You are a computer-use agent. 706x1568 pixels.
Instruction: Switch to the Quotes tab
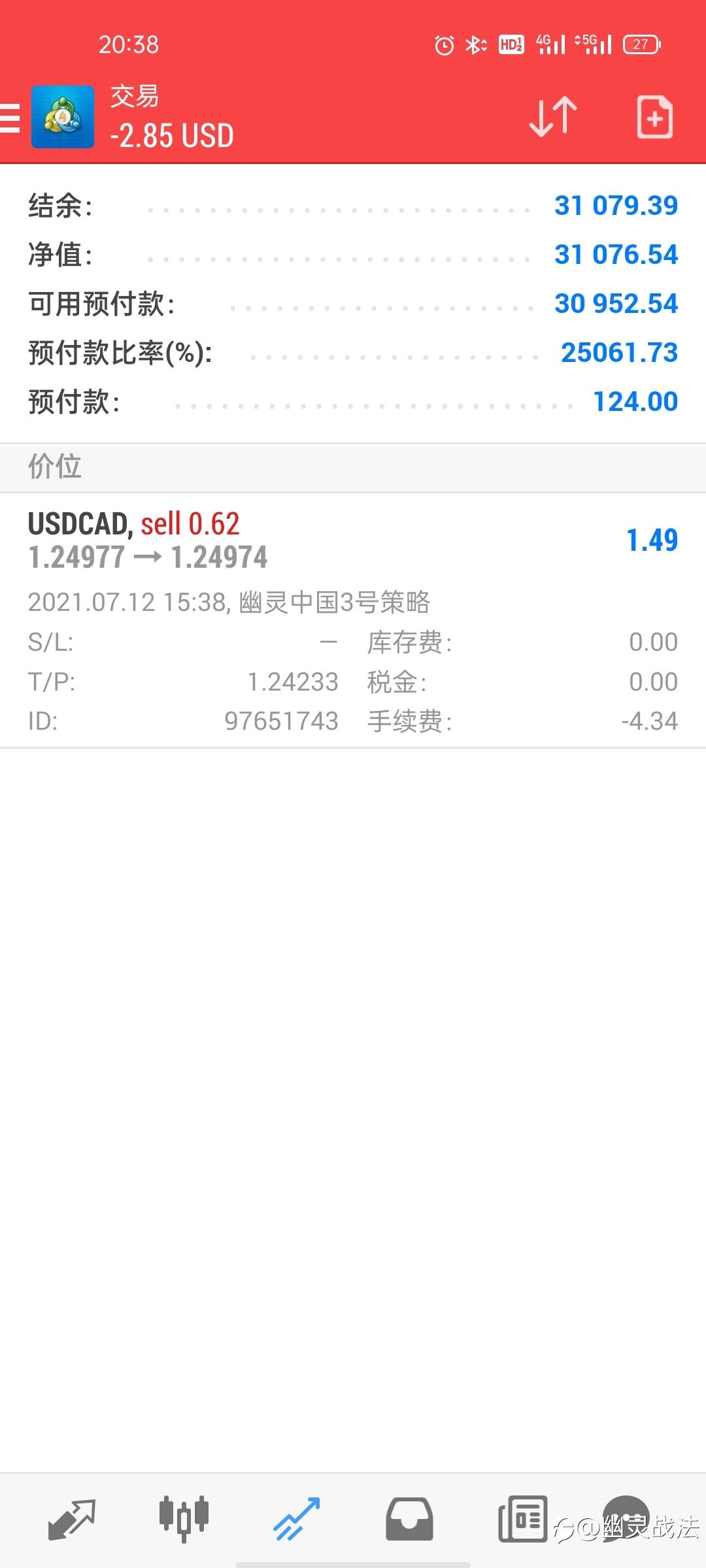(72, 1519)
